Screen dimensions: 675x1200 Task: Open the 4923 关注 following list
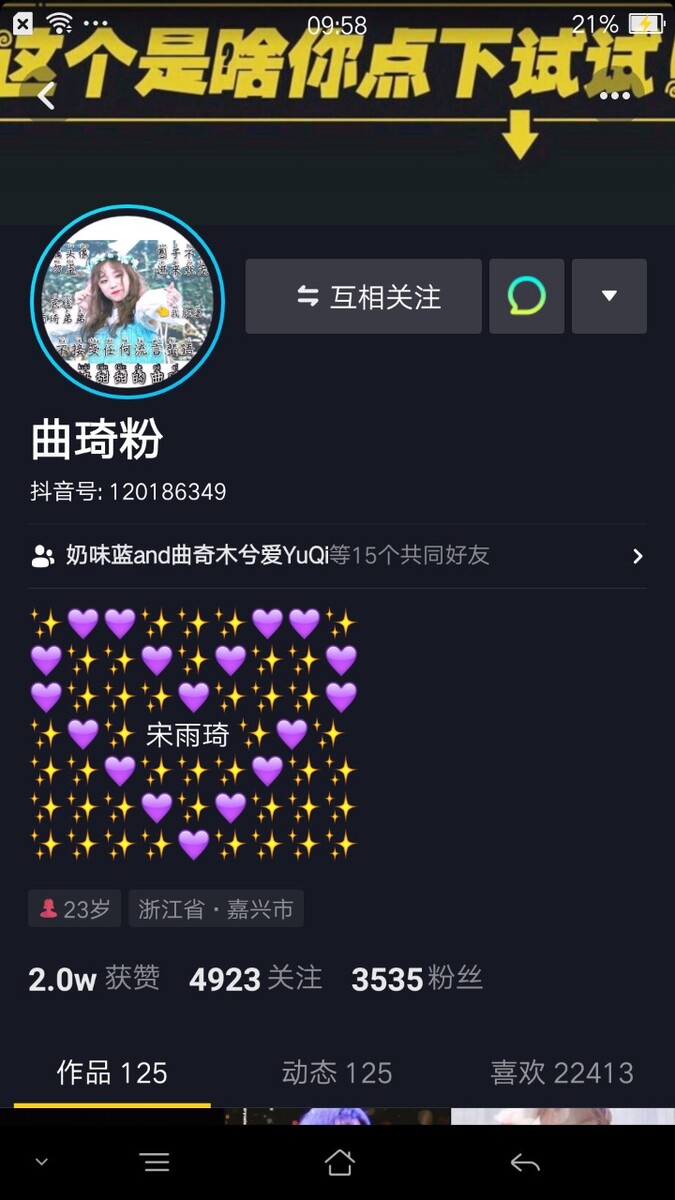[x=256, y=979]
